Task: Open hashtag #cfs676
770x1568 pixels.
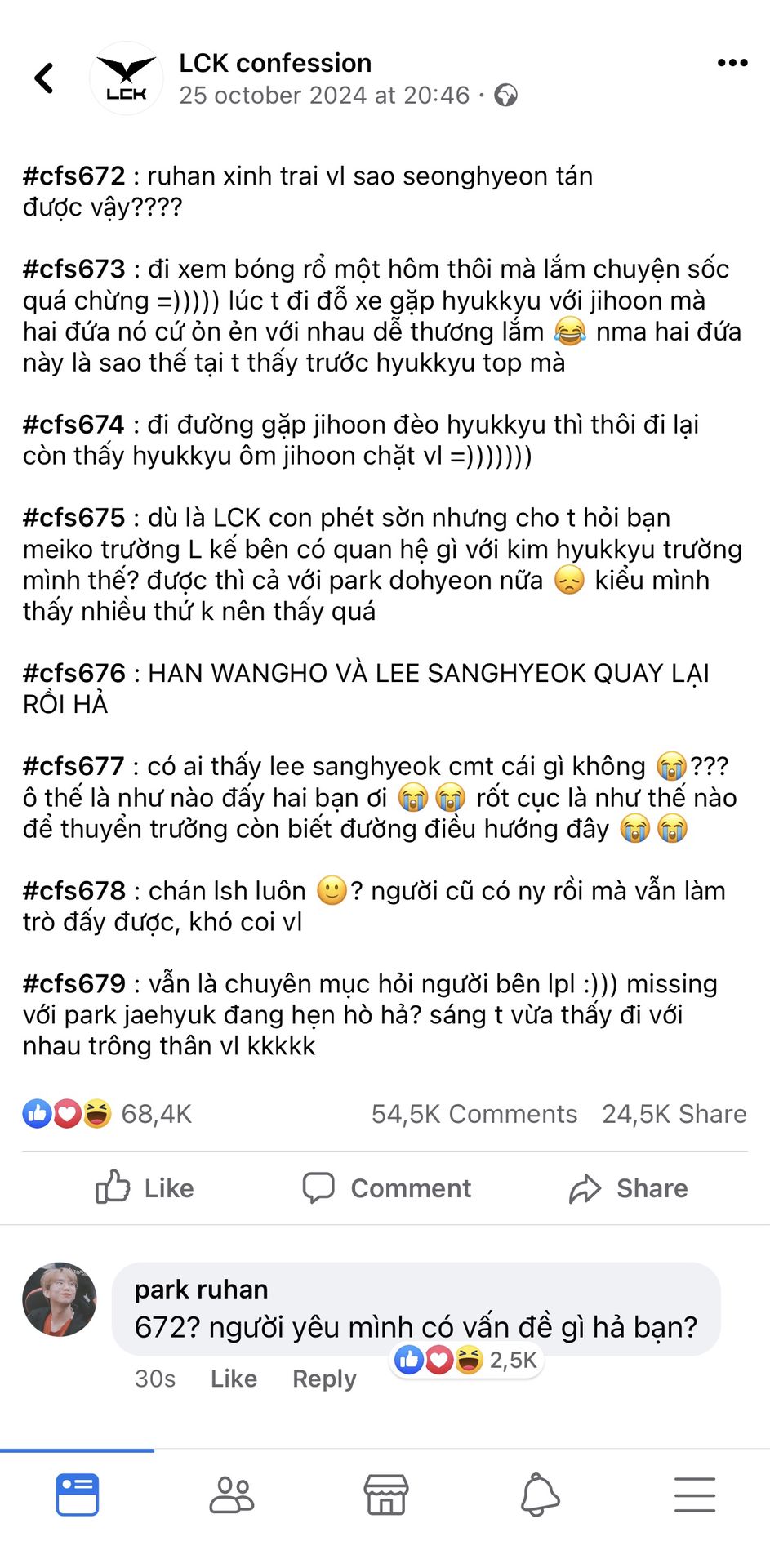Action: pos(74,673)
